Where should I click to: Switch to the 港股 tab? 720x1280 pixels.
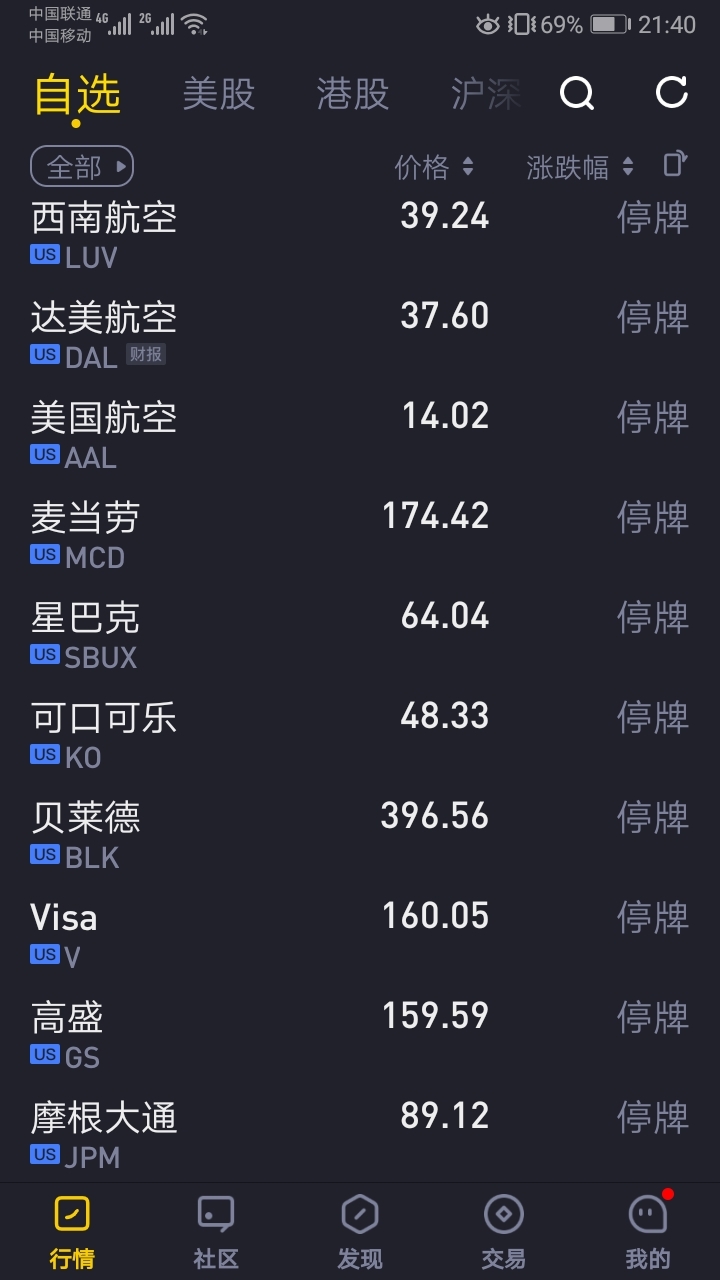353,93
